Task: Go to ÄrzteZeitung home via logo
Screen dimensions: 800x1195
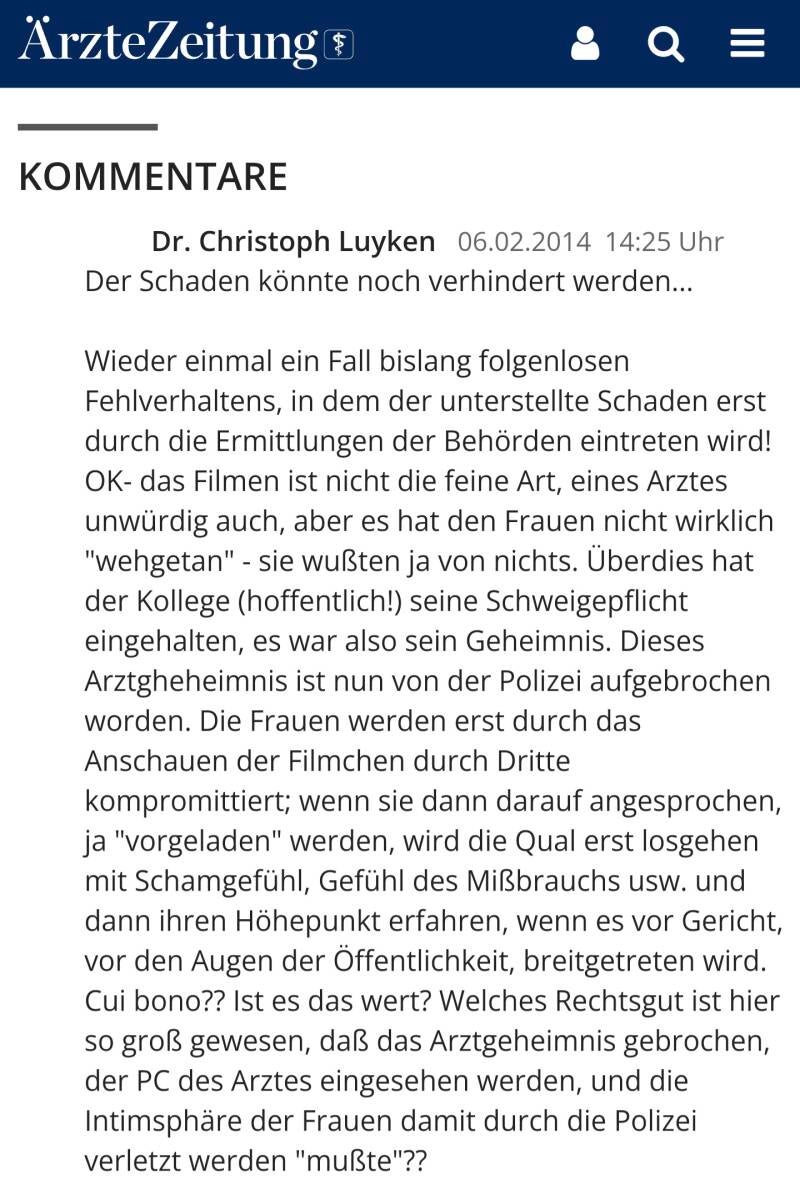Action: [186, 44]
